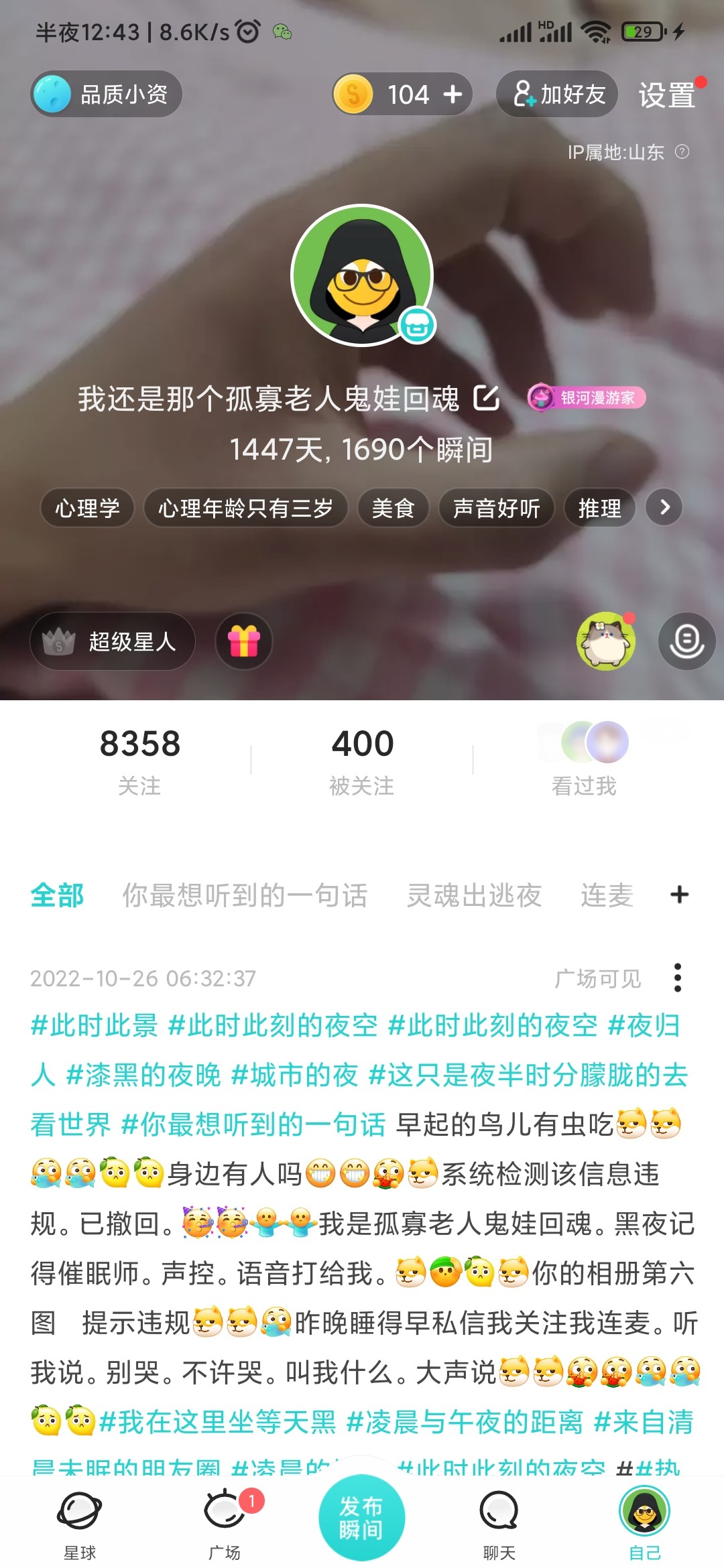This screenshot has height=1568, width=724.
Task: Open 超级星人 membership
Action: coord(113,641)
